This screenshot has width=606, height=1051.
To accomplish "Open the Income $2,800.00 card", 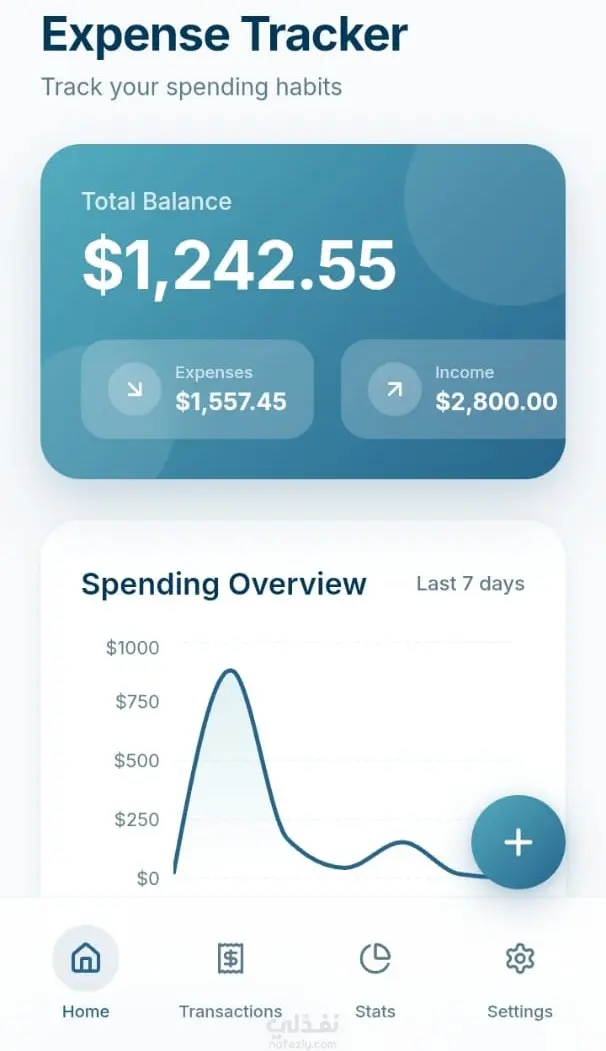I will (x=453, y=389).
